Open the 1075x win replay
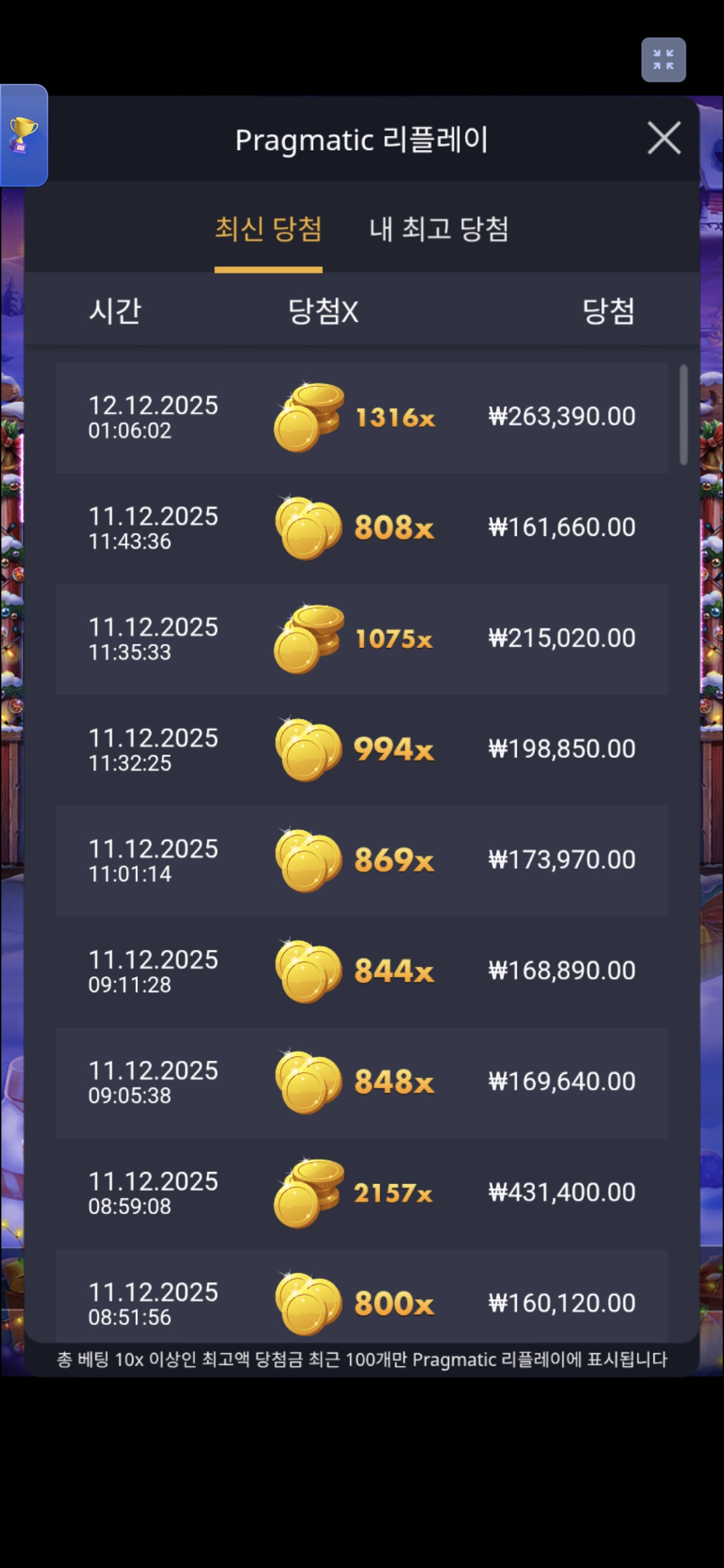724x1568 pixels. (361, 639)
